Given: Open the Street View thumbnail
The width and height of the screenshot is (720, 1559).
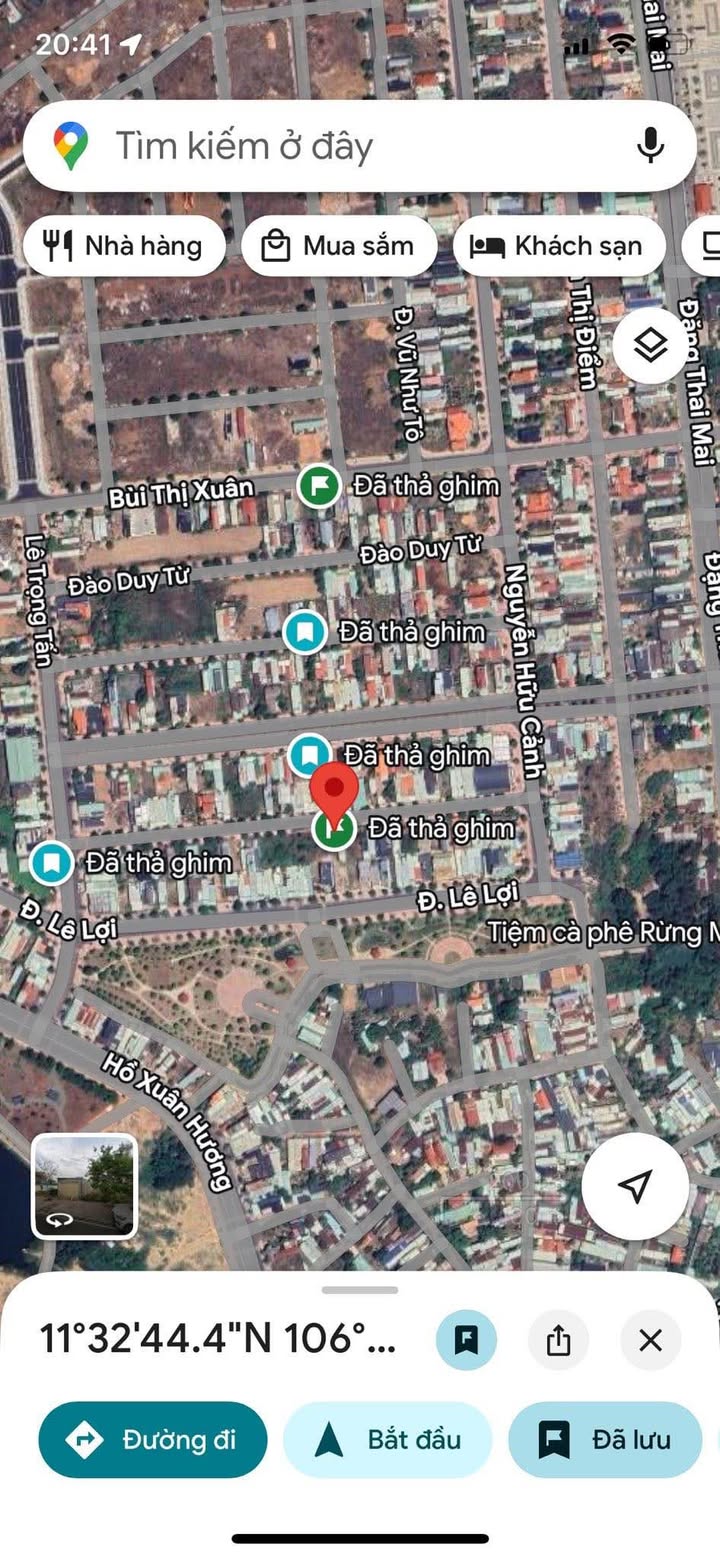Looking at the screenshot, I should [85, 1187].
